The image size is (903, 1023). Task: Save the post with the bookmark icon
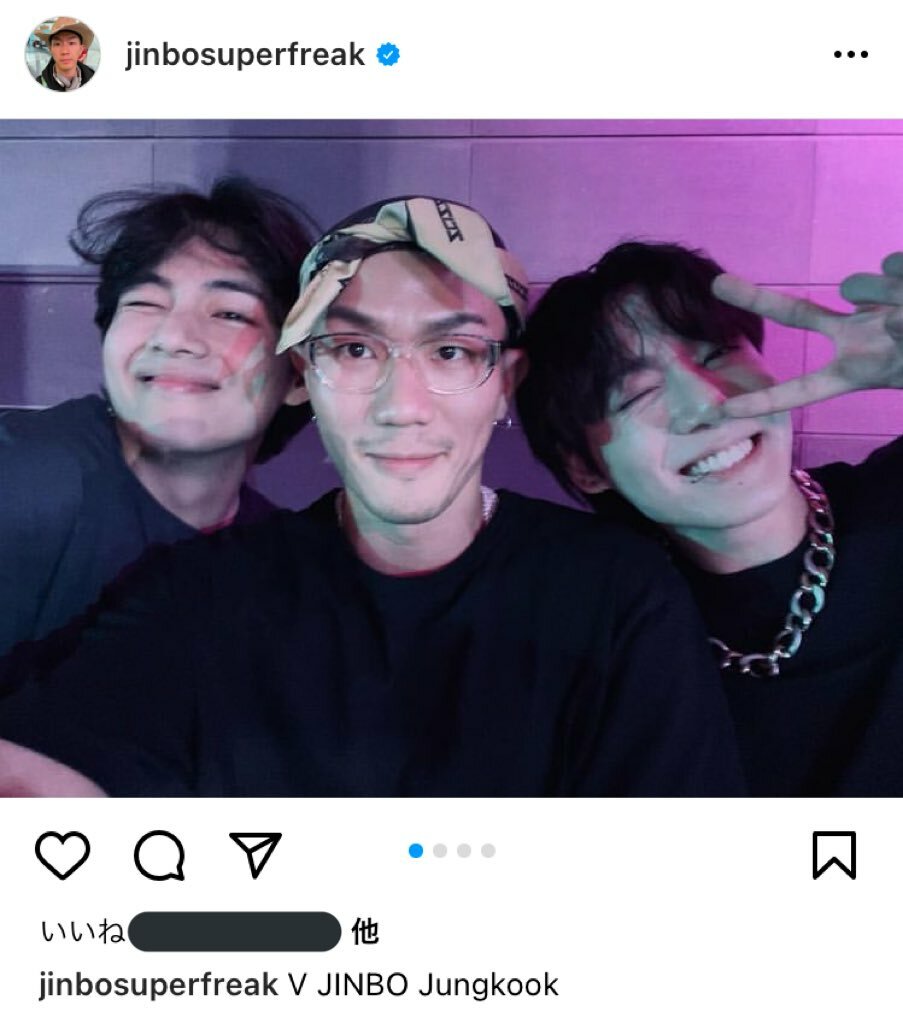pos(833,855)
